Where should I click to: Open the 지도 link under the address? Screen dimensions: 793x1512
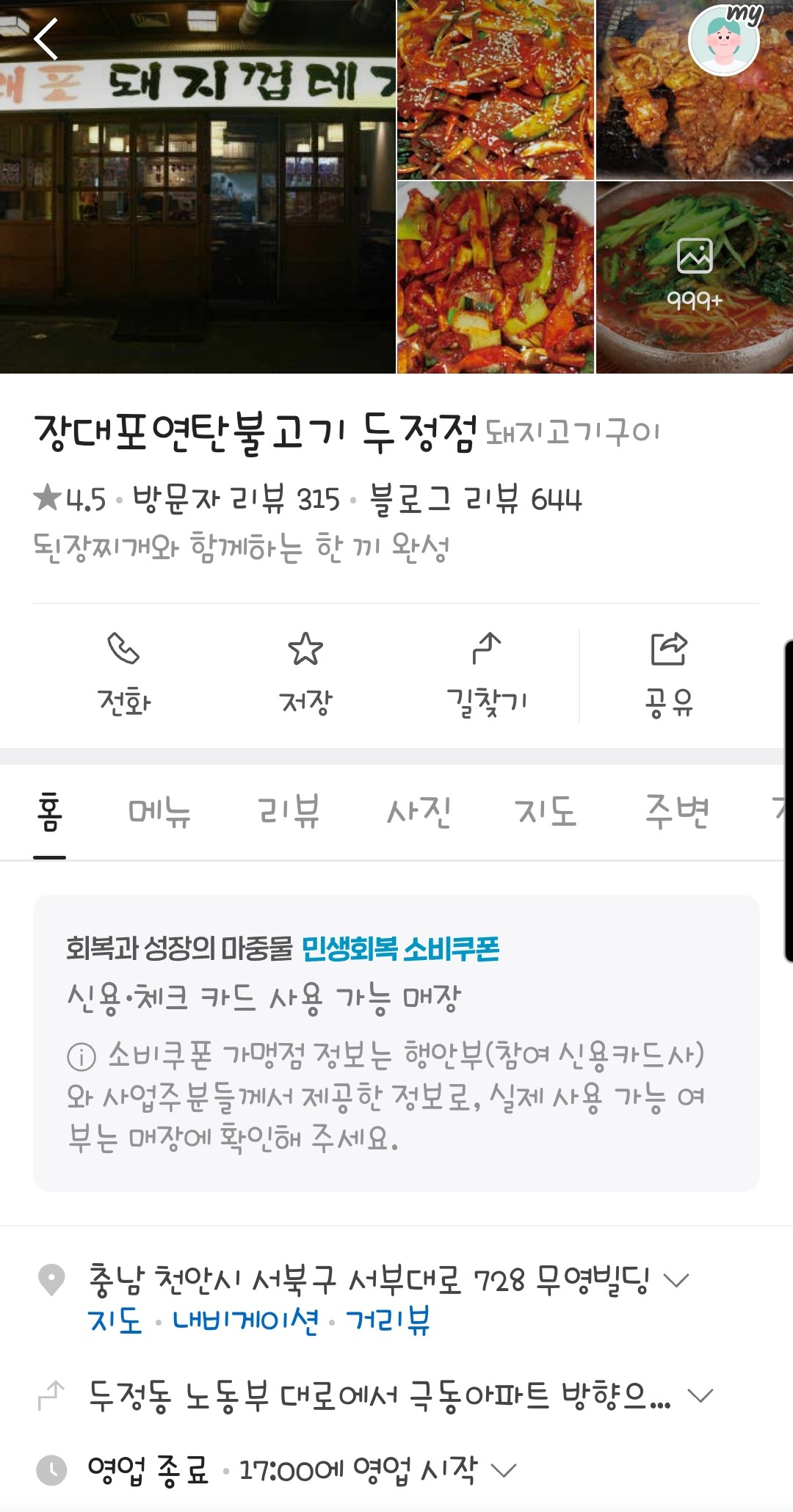pyautogui.click(x=115, y=1320)
